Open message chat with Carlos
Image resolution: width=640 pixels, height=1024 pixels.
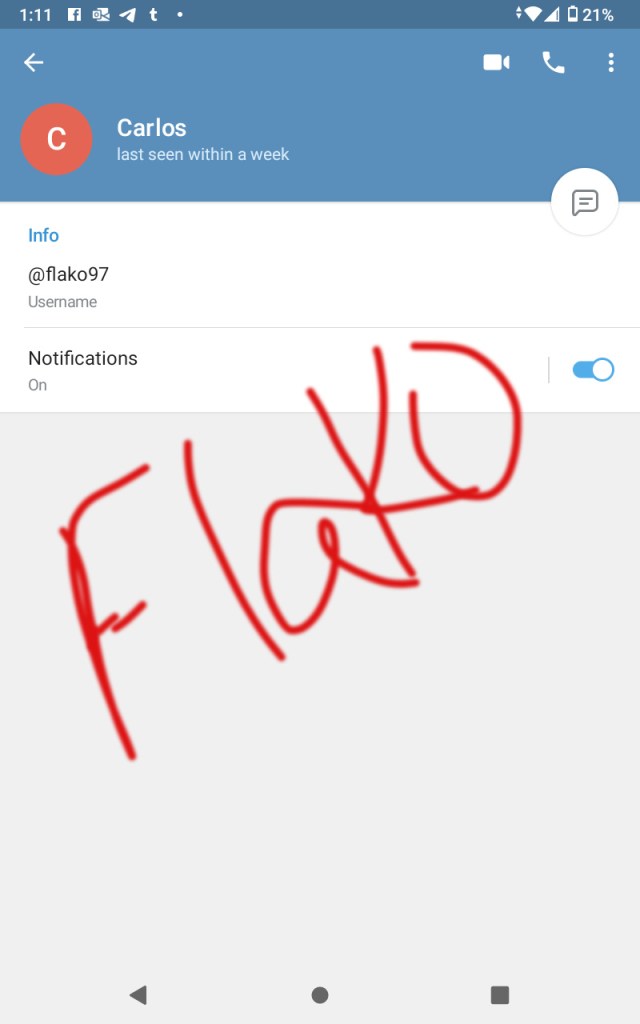[x=585, y=203]
